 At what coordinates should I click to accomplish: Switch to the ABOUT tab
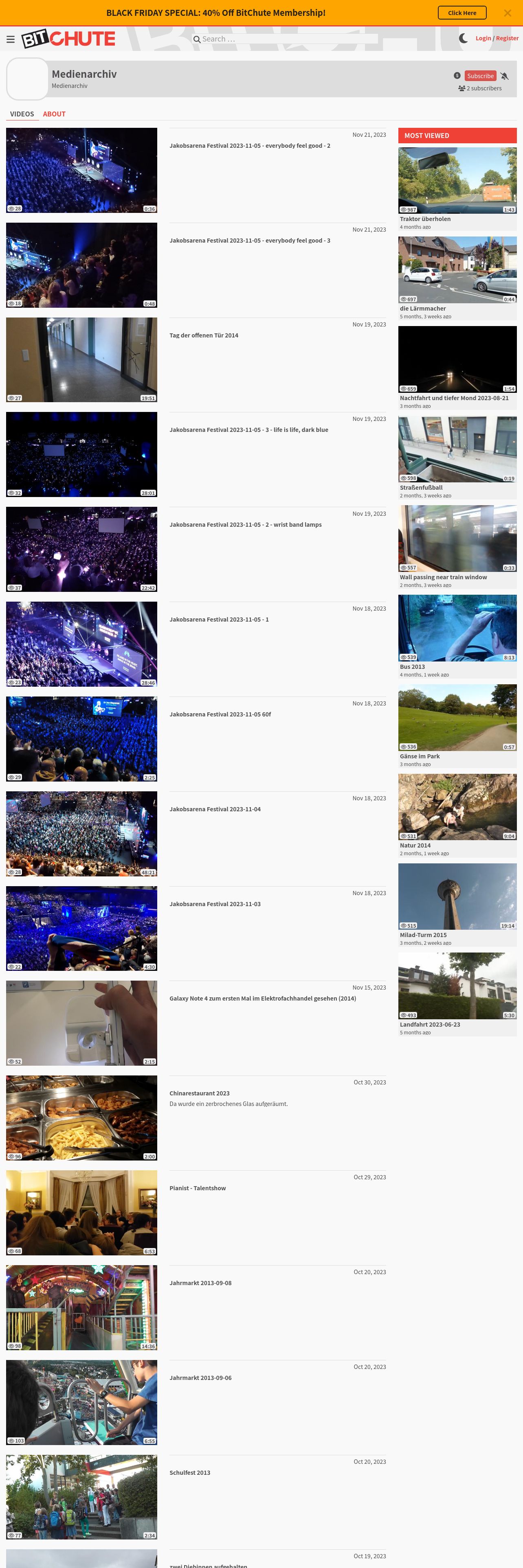click(54, 114)
